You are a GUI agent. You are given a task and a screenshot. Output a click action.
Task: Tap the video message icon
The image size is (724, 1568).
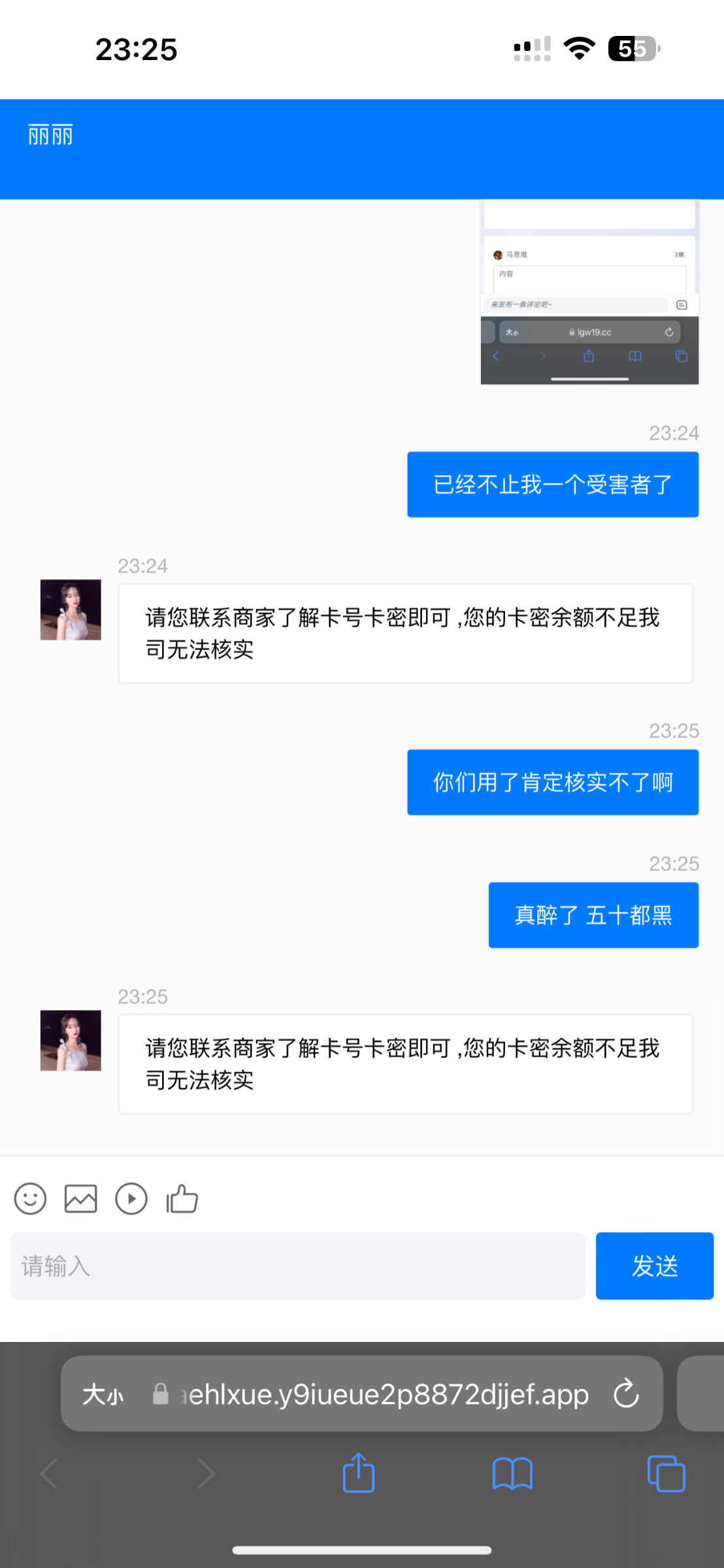[131, 1199]
